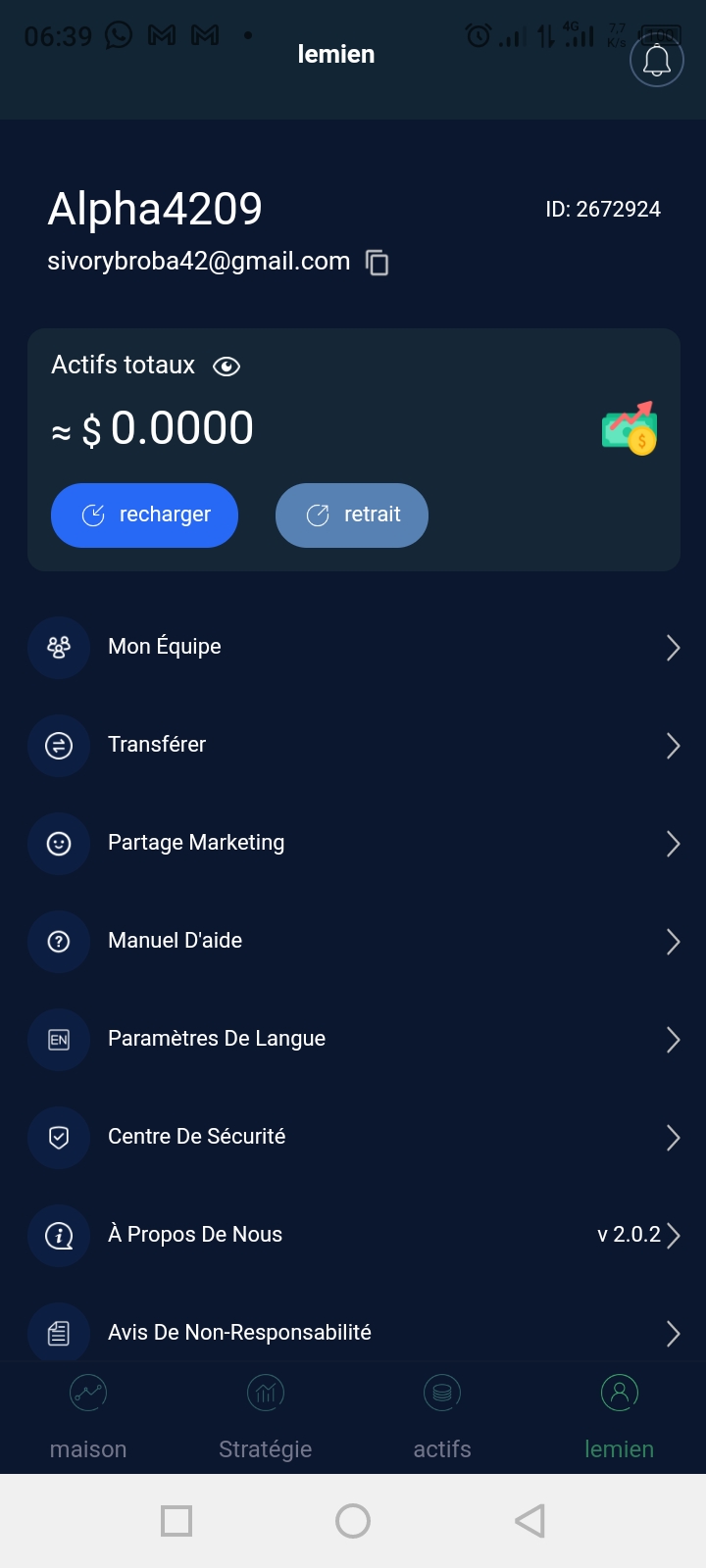Open Manuel D'aide
Screen dimensions: 706x1568
tap(353, 941)
